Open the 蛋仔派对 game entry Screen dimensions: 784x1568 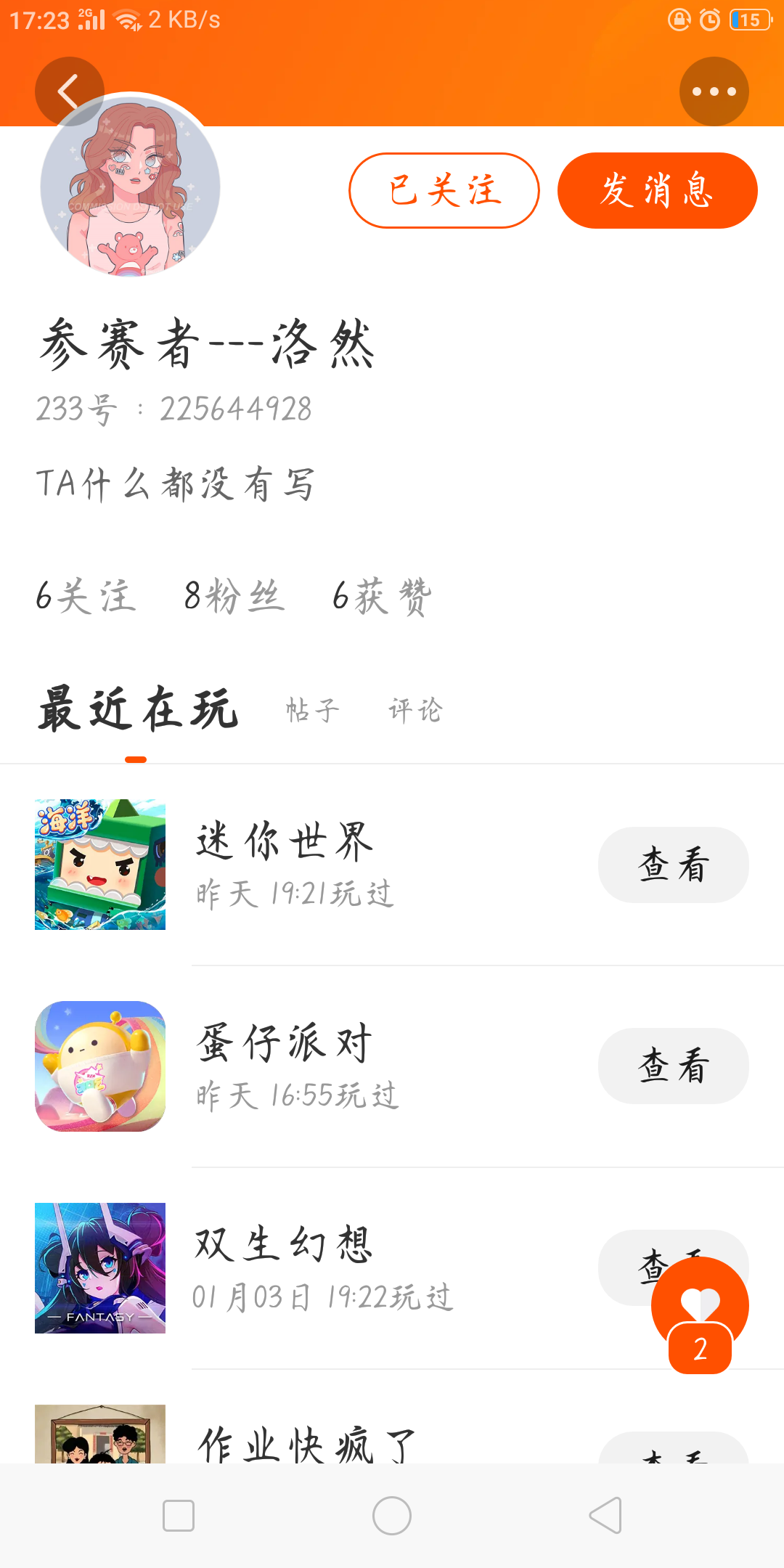pos(285,1066)
